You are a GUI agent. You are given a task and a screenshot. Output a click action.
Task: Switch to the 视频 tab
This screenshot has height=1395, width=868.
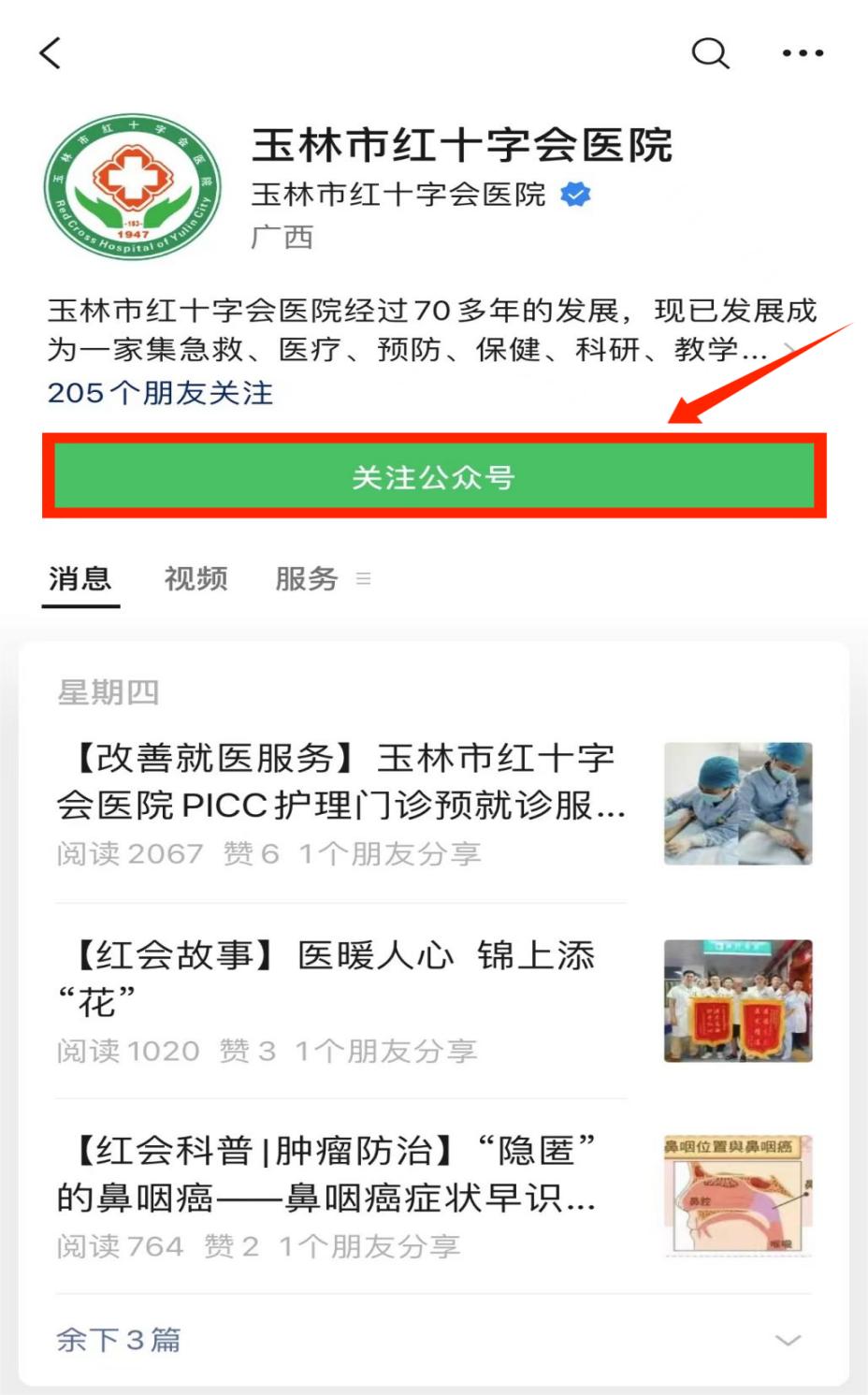195,579
